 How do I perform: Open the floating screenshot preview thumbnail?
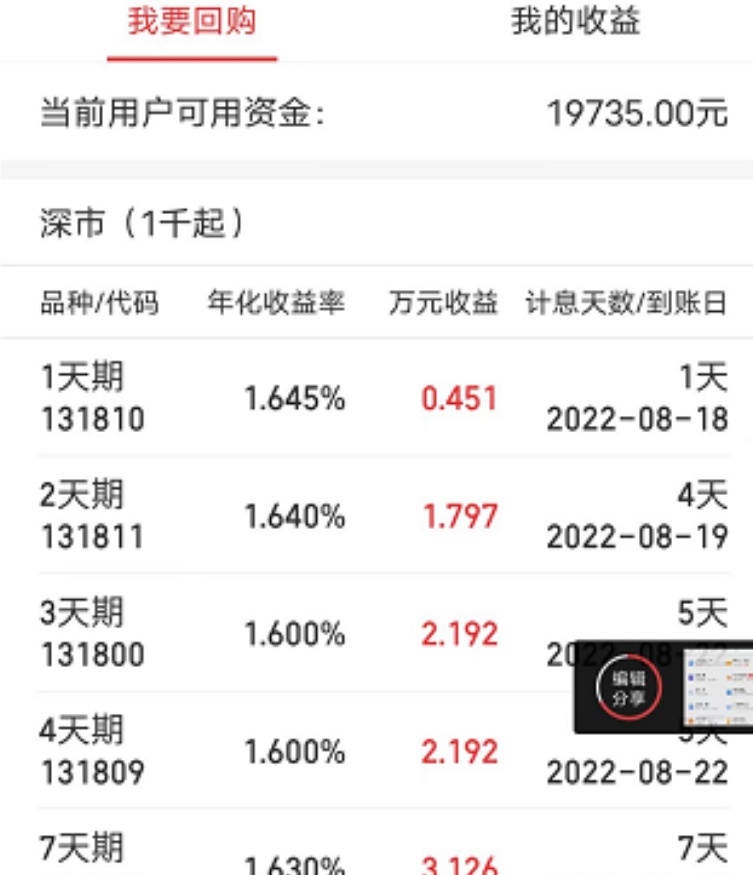pyautogui.click(x=718, y=687)
